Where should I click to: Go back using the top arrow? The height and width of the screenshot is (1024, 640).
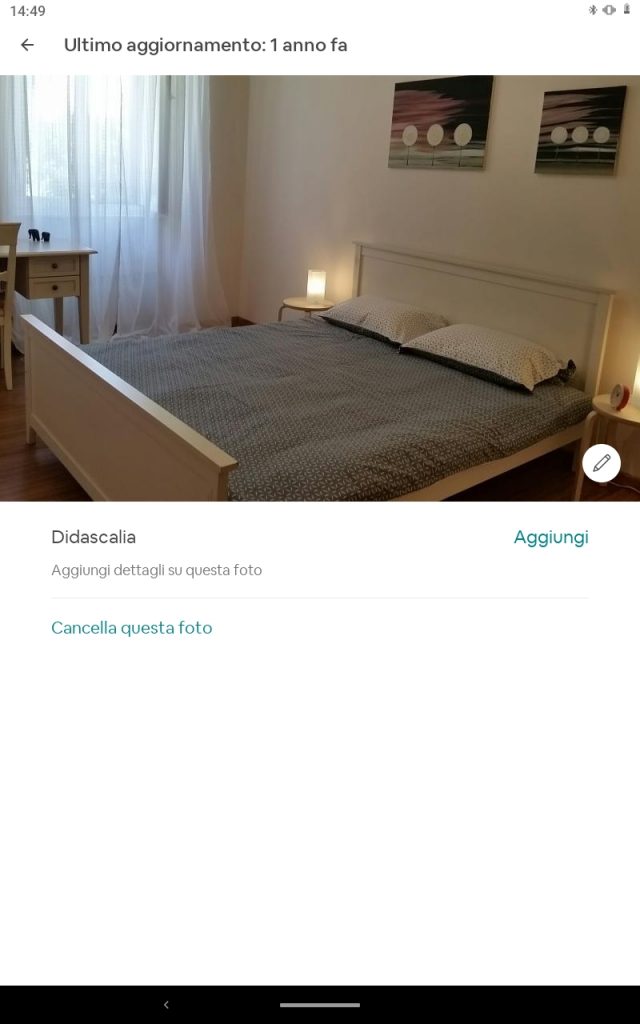[27, 45]
